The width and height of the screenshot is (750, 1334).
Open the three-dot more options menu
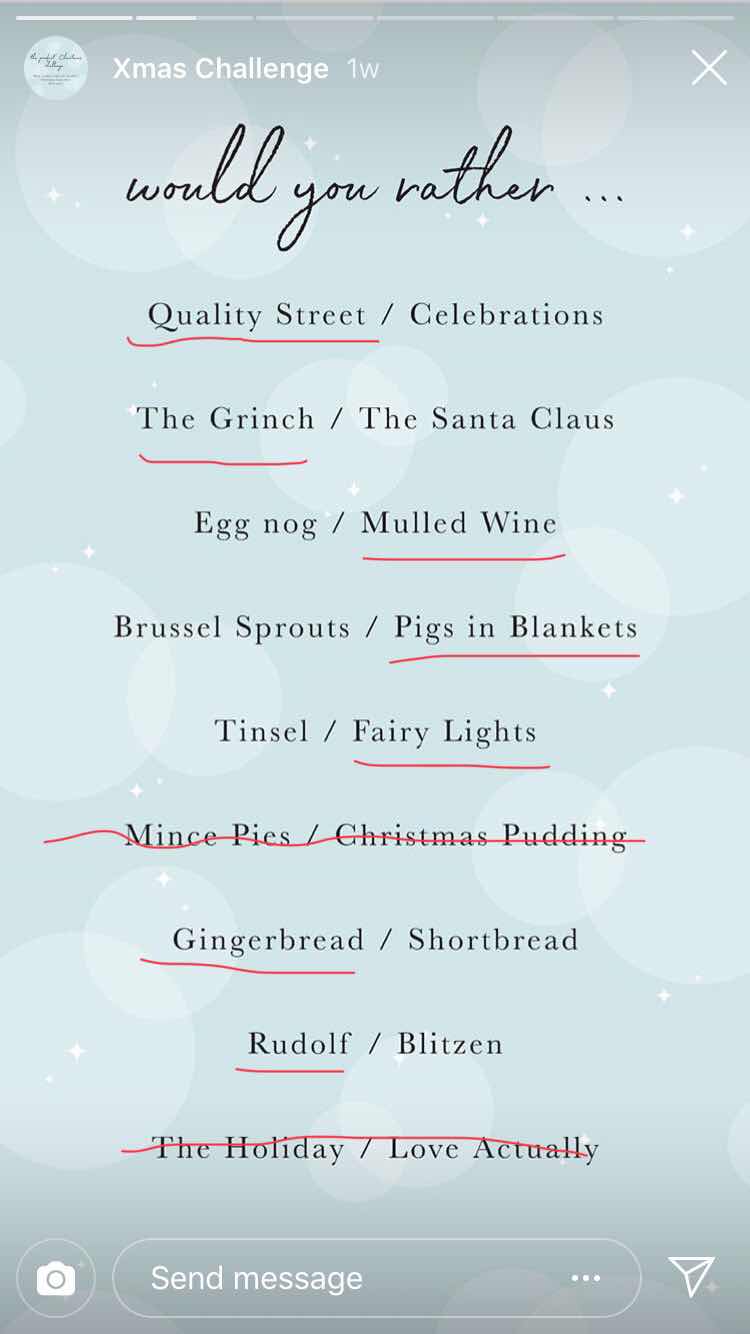(x=586, y=1277)
